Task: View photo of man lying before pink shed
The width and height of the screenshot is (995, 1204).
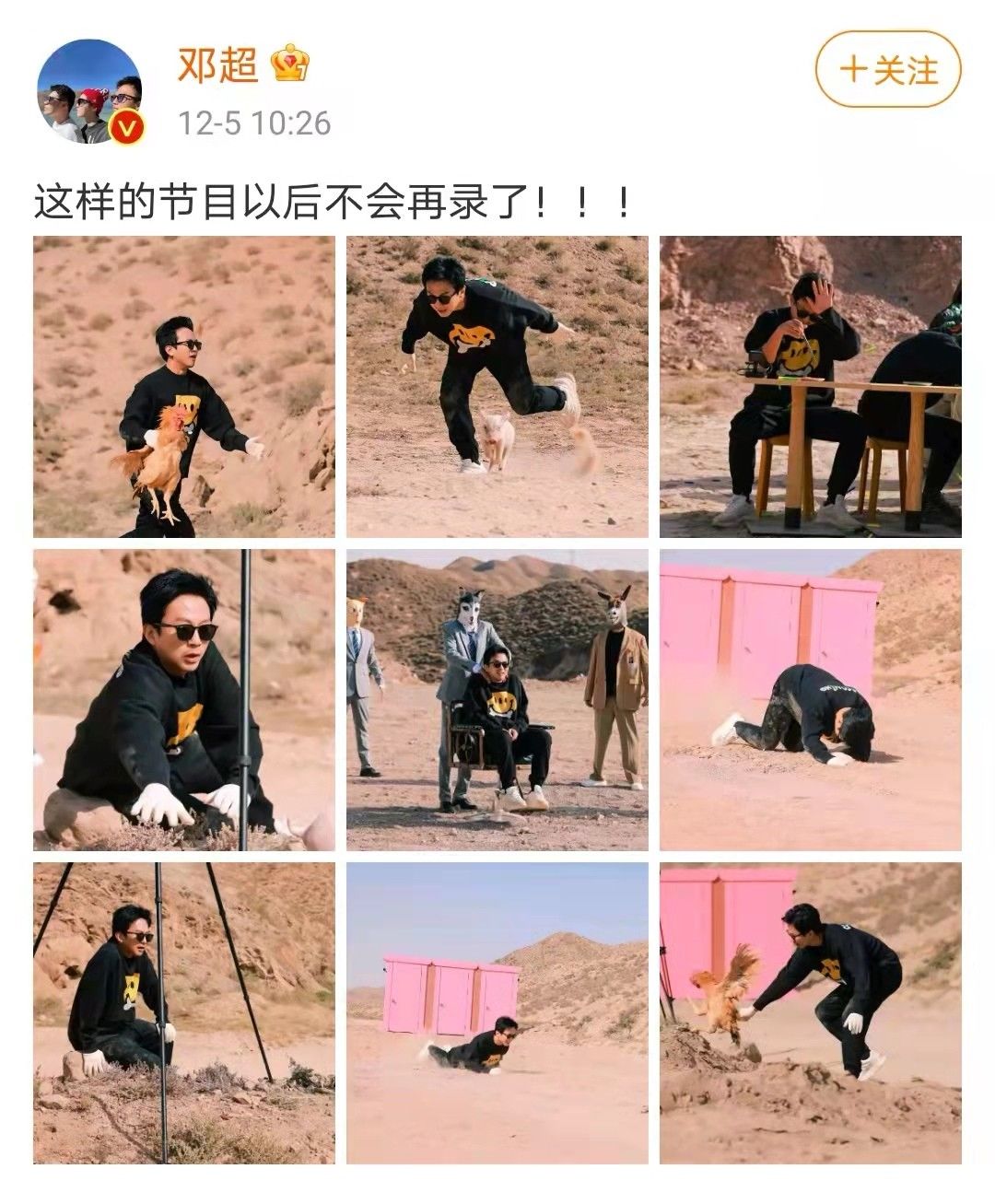Action: tap(497, 1013)
